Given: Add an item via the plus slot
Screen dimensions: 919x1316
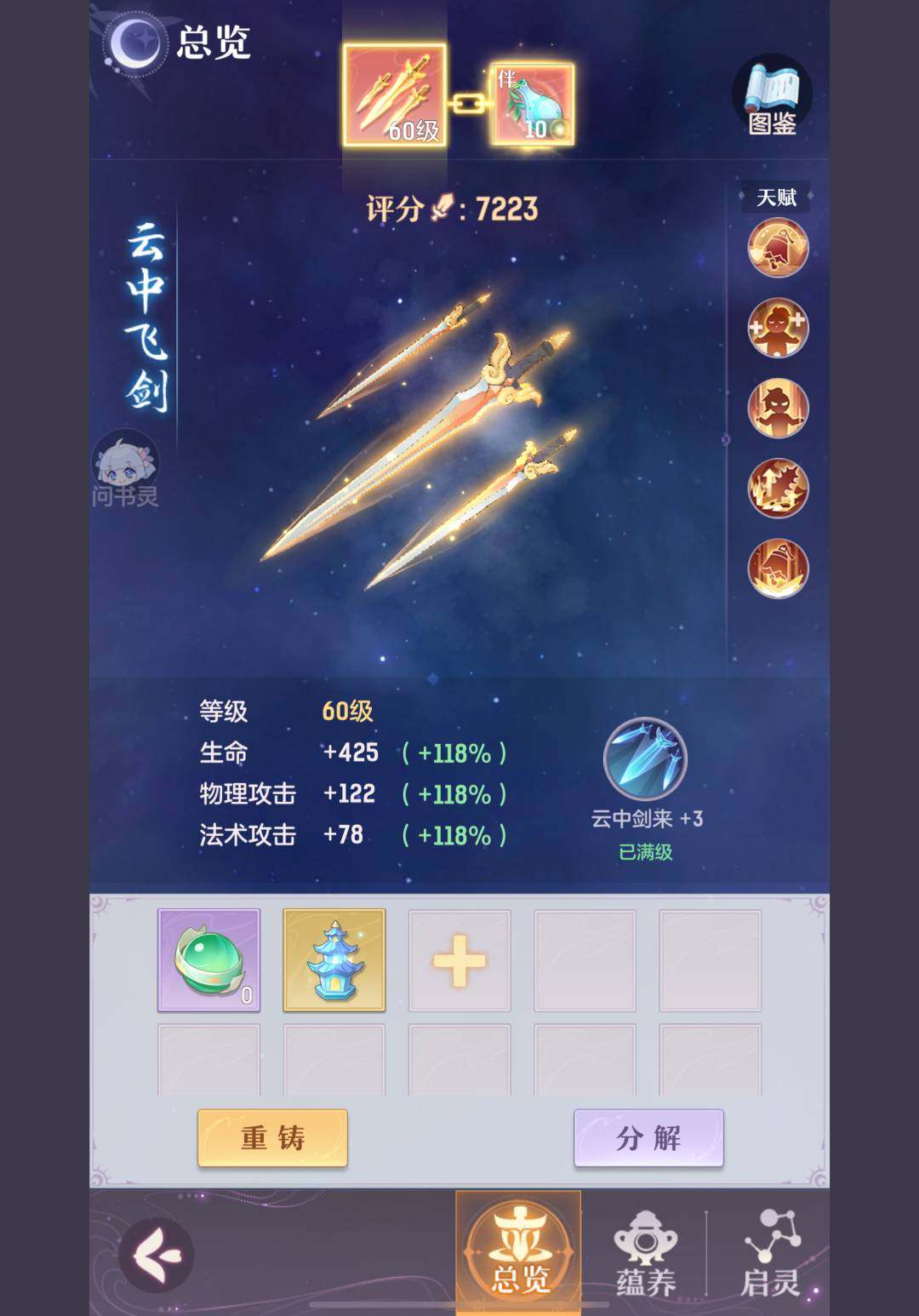Looking at the screenshot, I should click(x=459, y=961).
